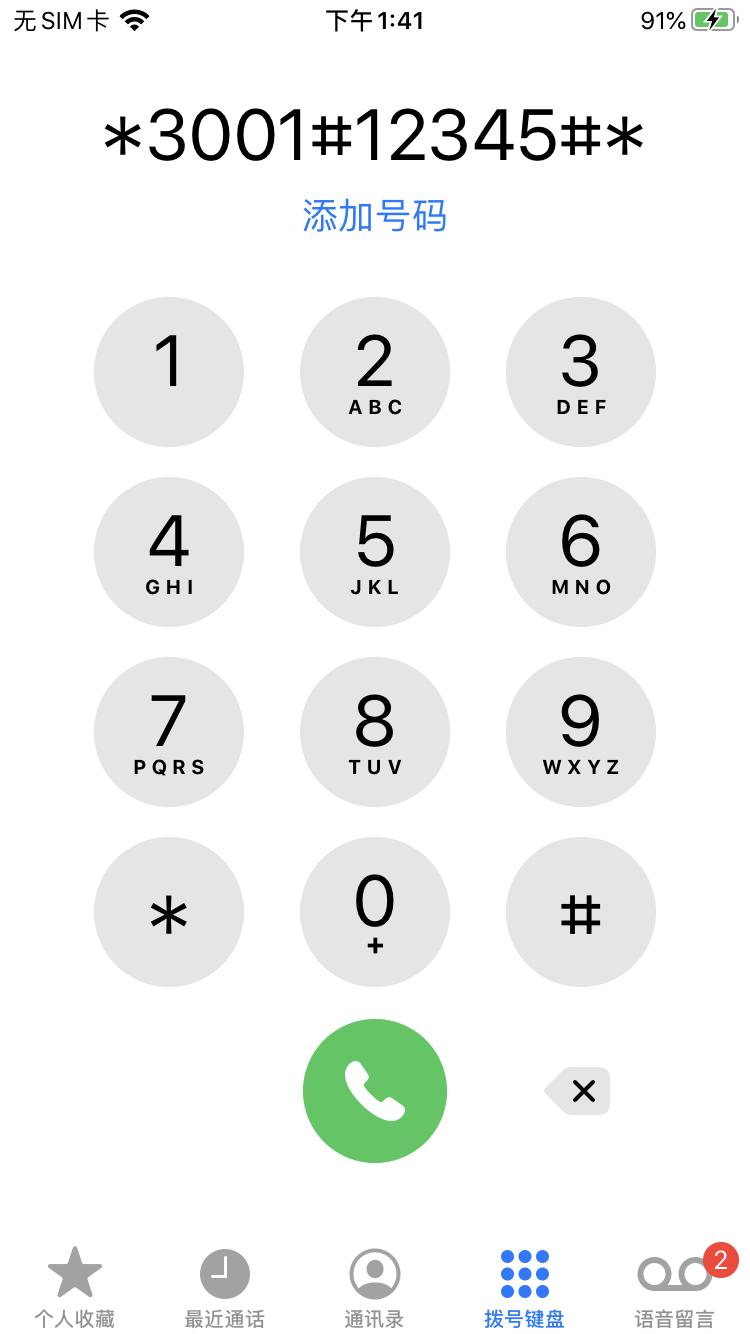Select the 拨号键盘 tab

(x=525, y=1288)
